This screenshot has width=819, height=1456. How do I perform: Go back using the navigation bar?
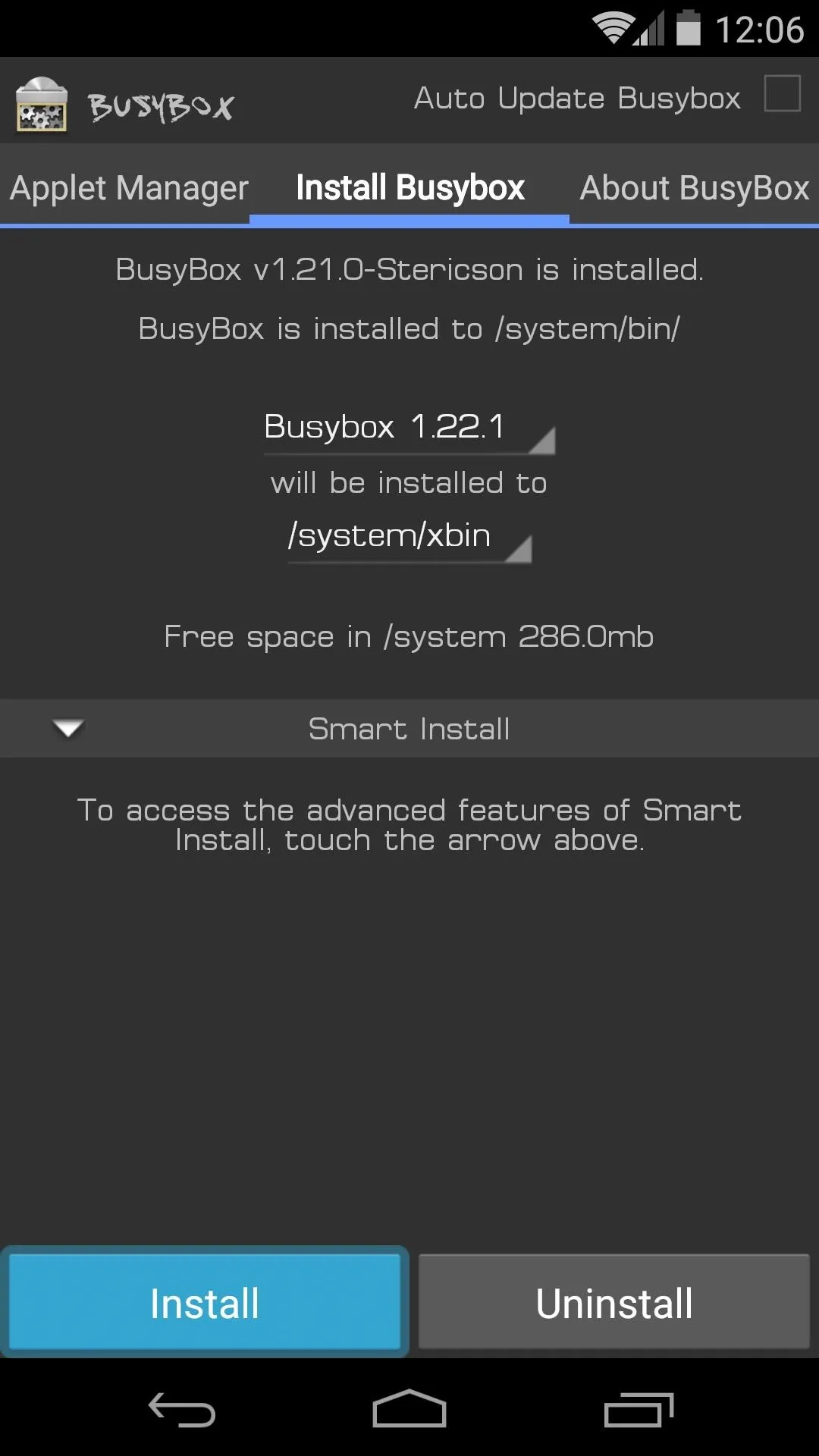click(x=182, y=1410)
